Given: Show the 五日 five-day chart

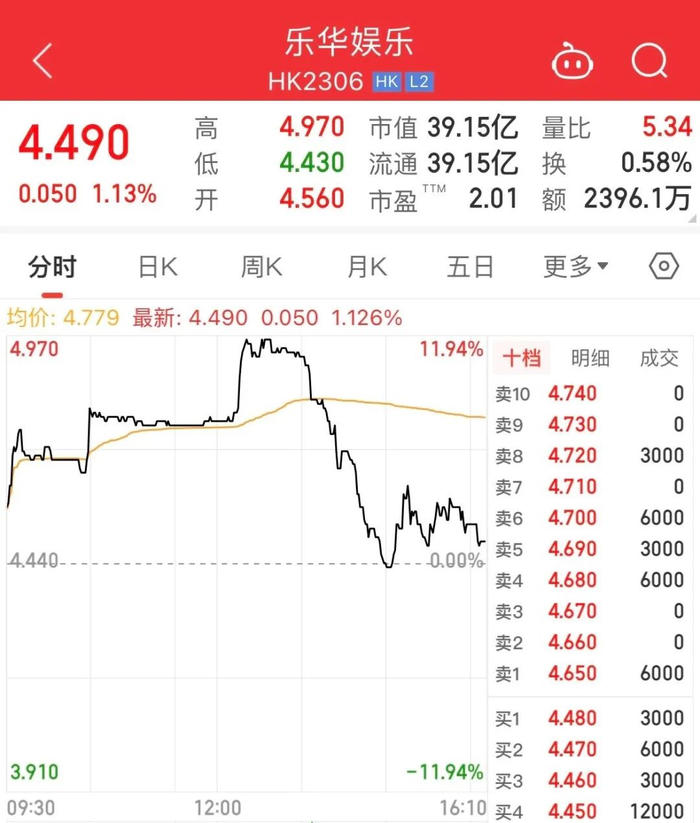Looking at the screenshot, I should tap(470, 267).
